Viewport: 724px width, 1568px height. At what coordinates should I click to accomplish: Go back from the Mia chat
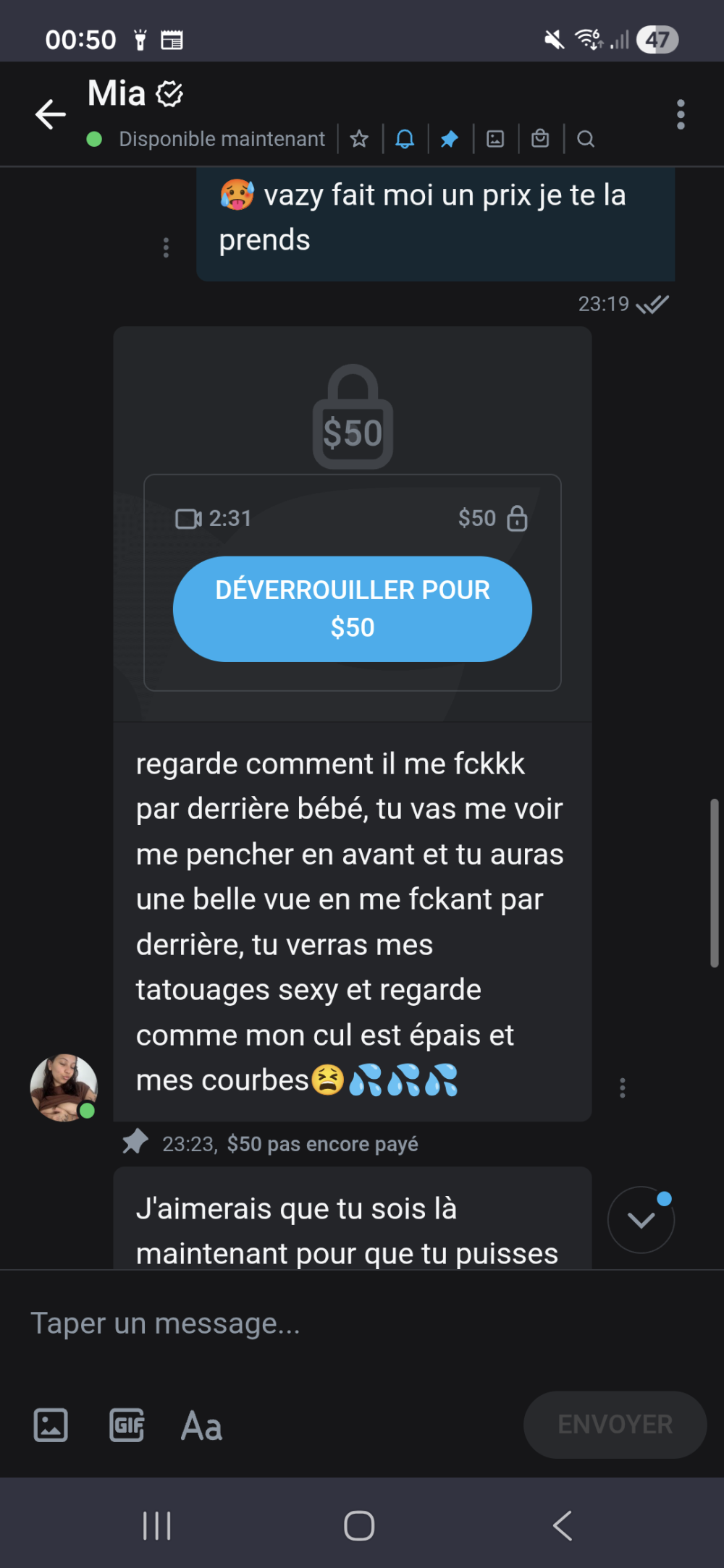pyautogui.click(x=51, y=114)
